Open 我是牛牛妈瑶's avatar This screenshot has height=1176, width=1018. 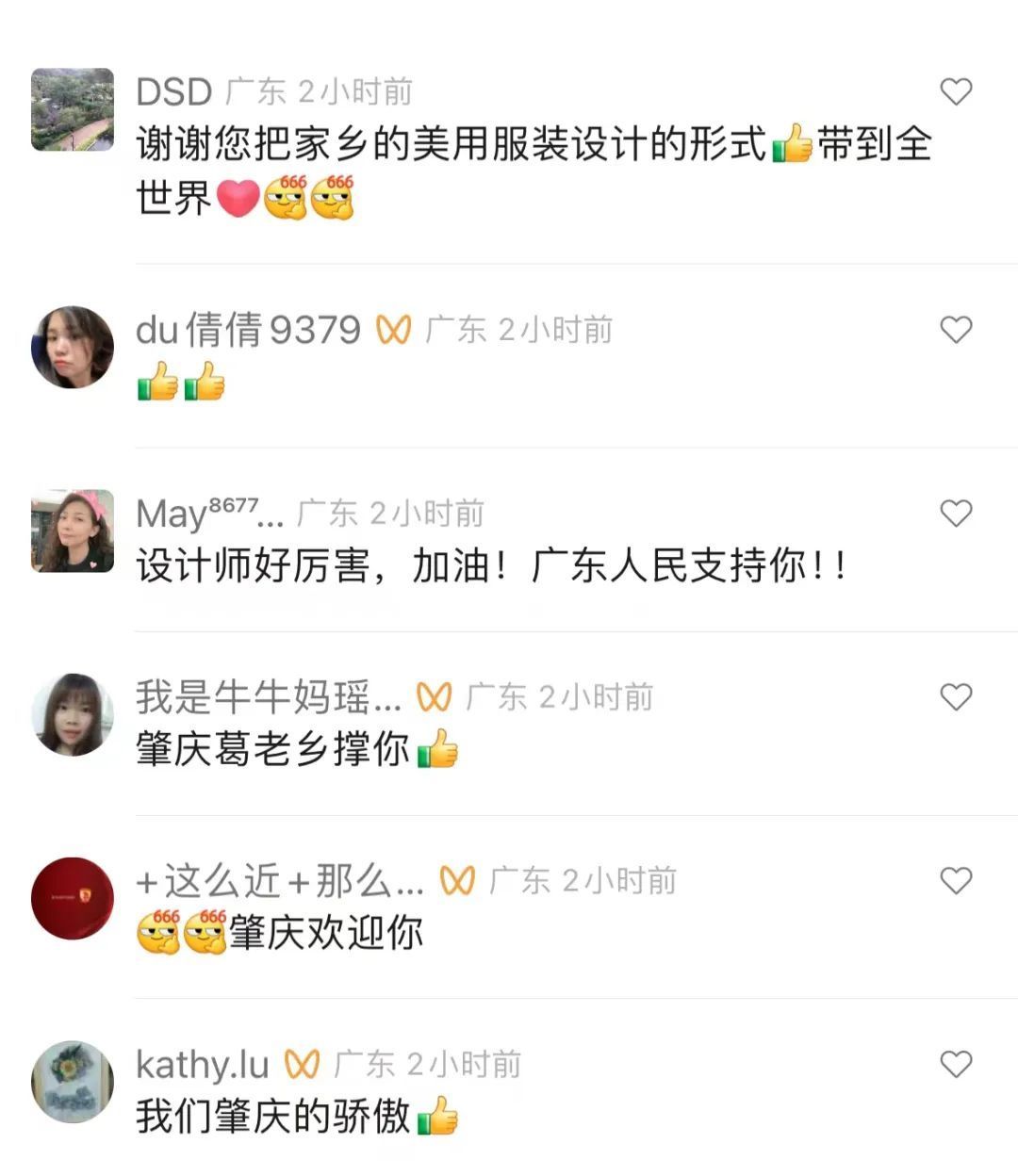point(73,714)
